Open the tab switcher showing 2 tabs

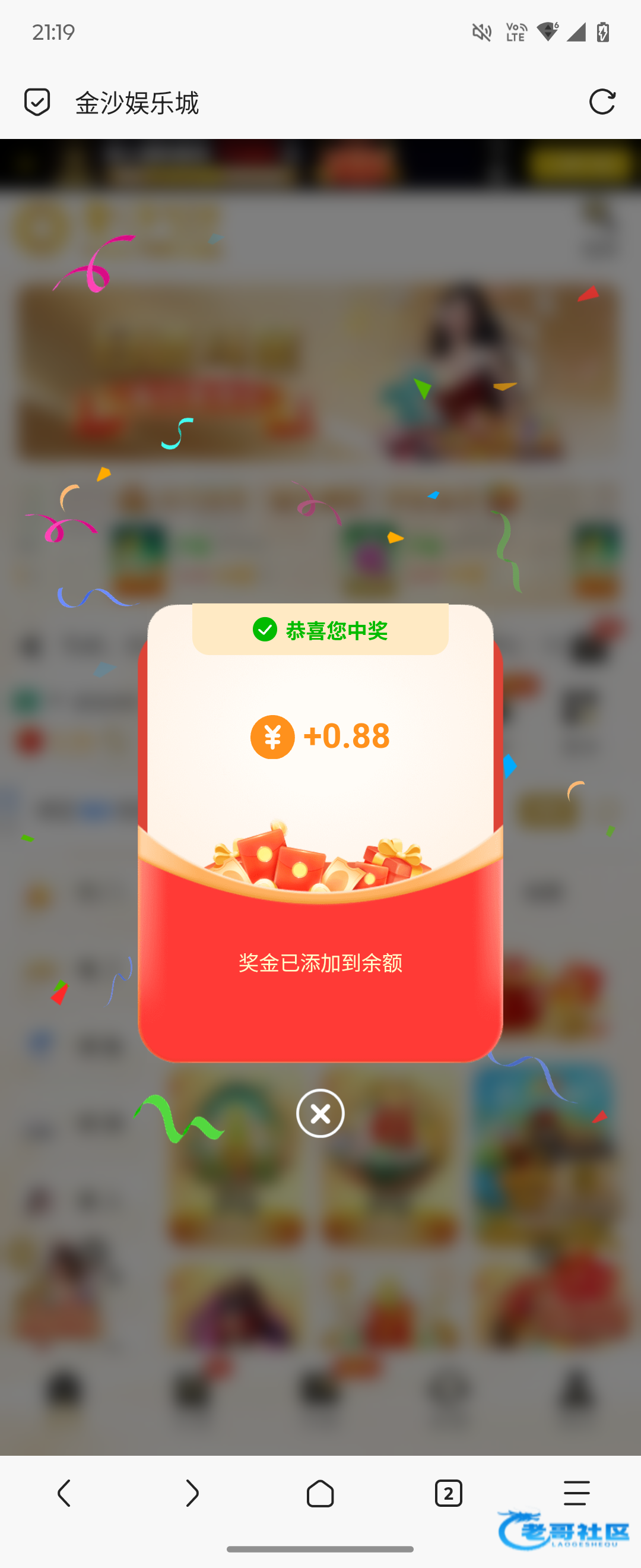point(448,1493)
